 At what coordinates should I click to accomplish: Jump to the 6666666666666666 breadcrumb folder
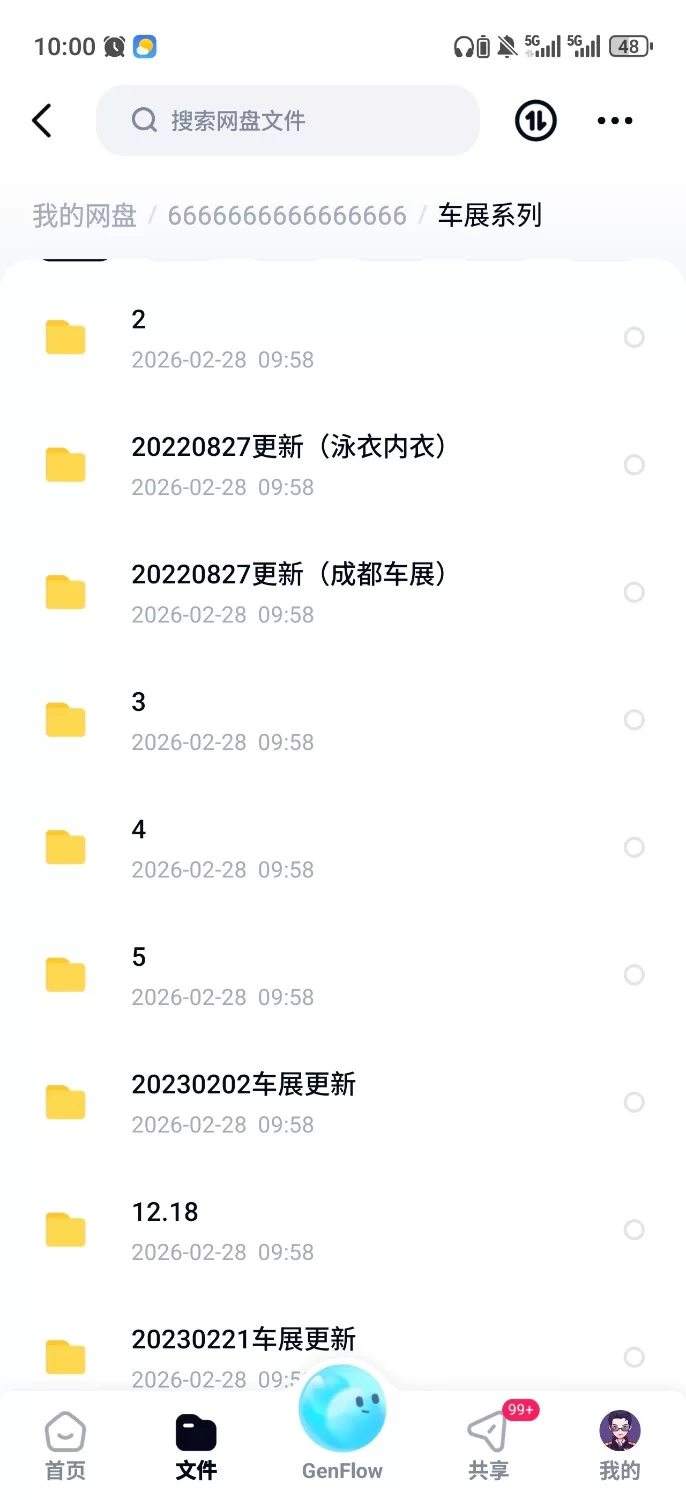coord(287,215)
